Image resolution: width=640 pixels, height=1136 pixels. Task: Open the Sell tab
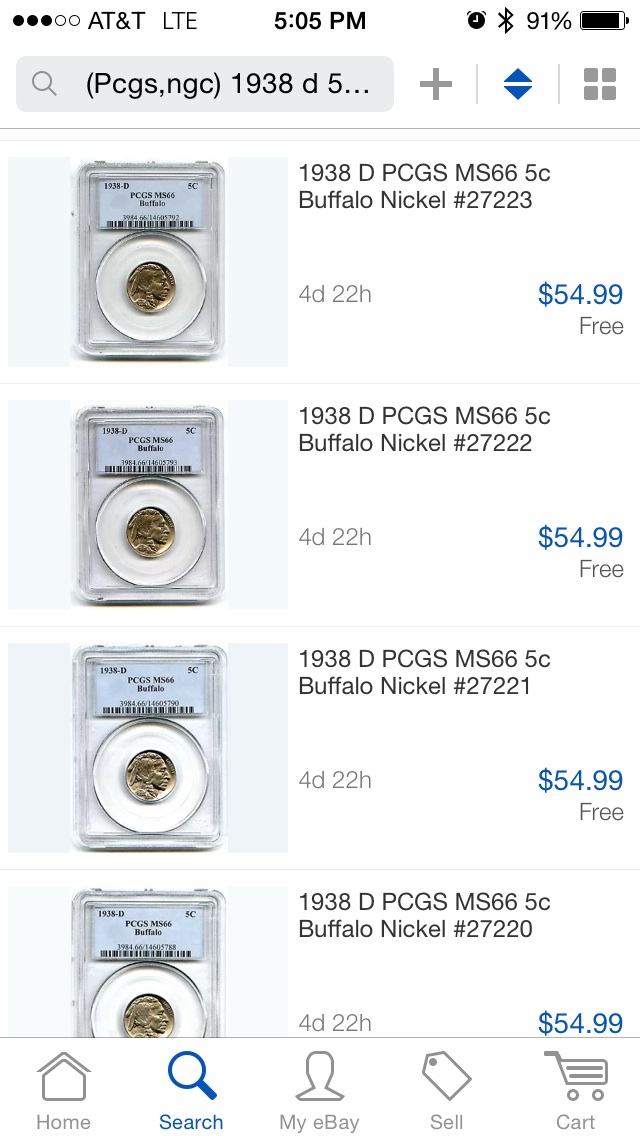click(446, 1091)
